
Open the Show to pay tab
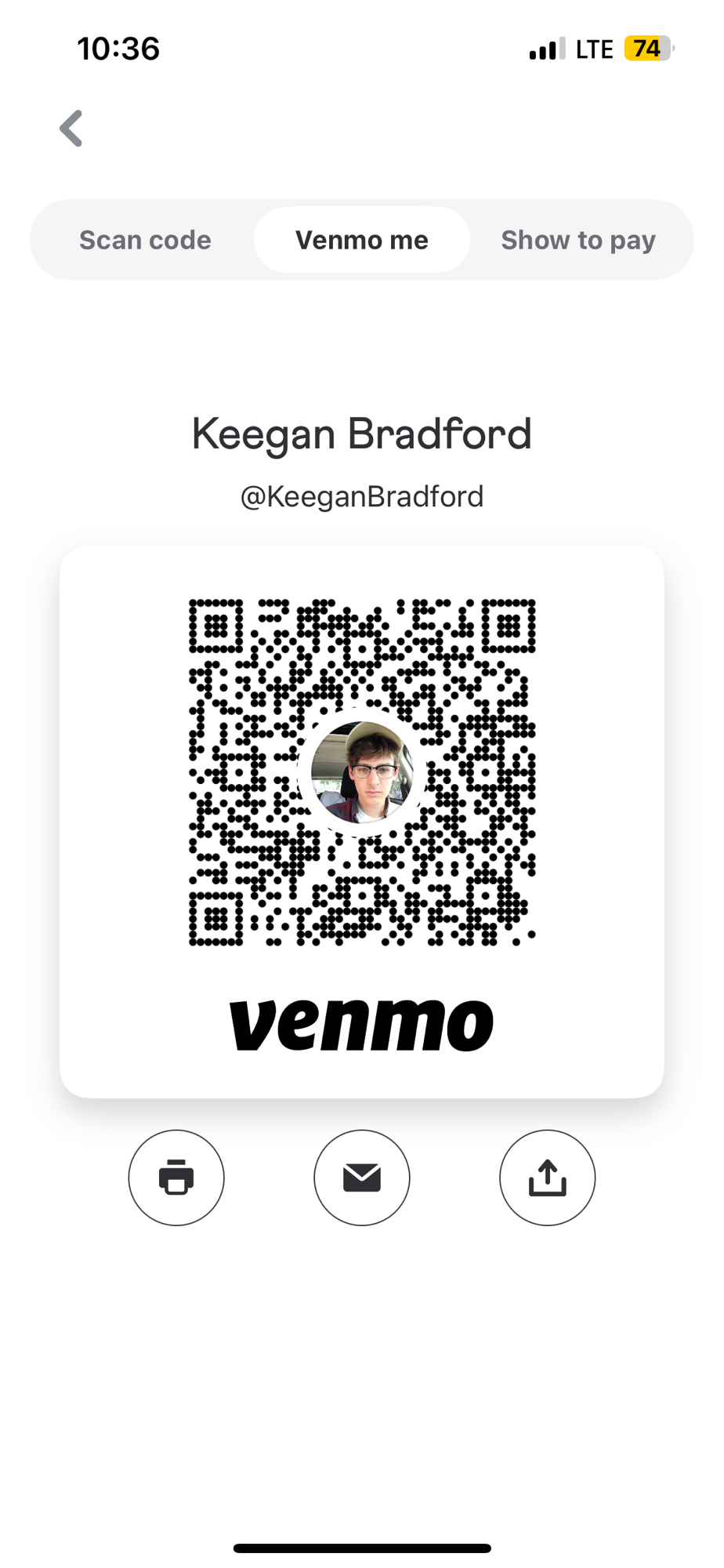[x=577, y=240]
